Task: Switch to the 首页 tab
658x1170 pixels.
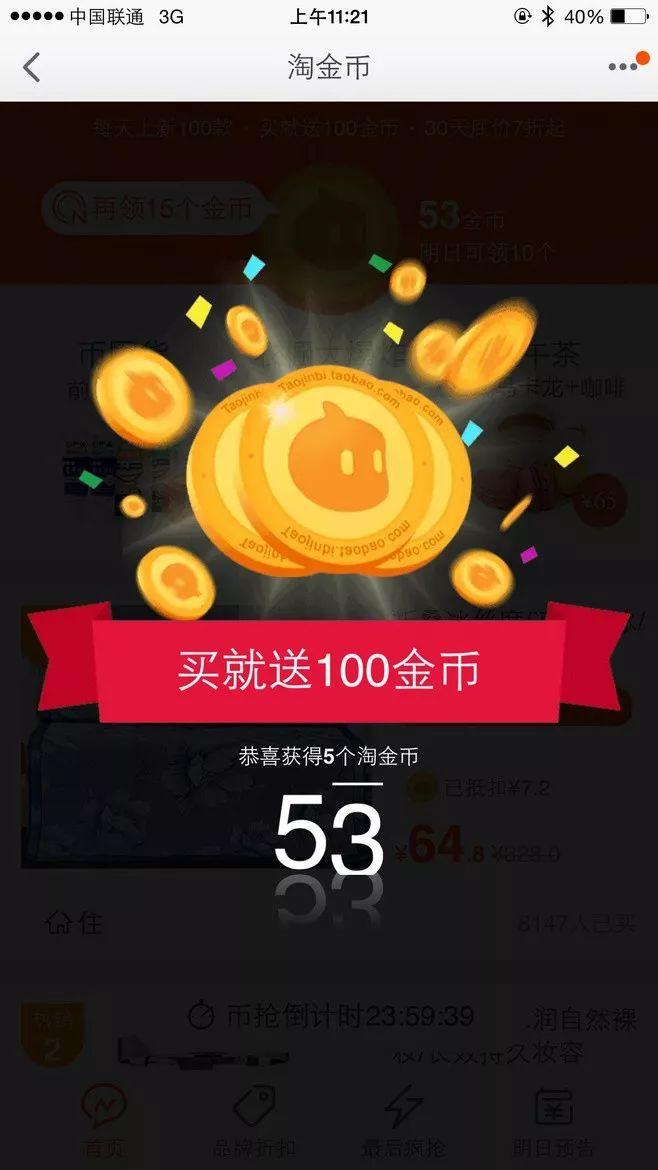Action: click(104, 1121)
